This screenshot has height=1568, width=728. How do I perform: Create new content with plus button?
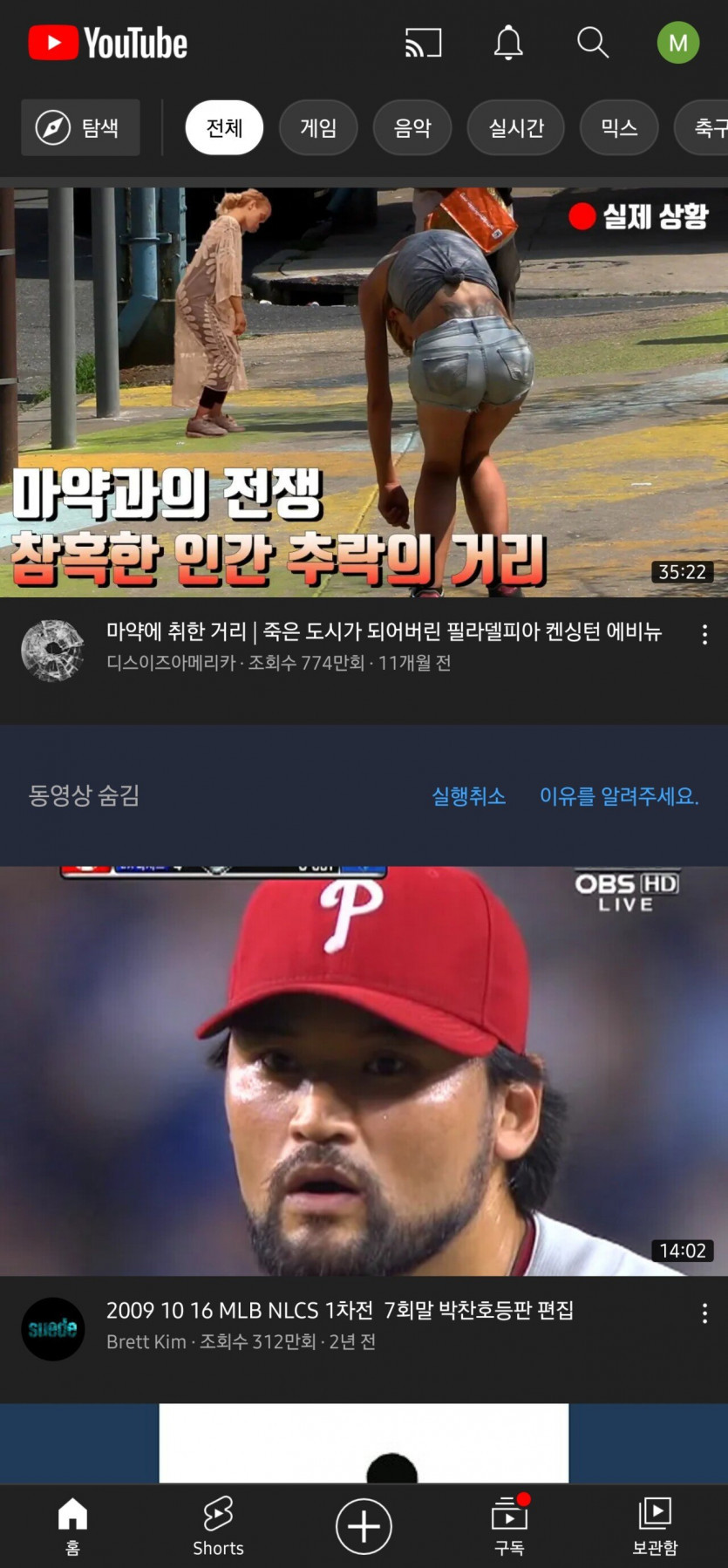[x=364, y=1526]
